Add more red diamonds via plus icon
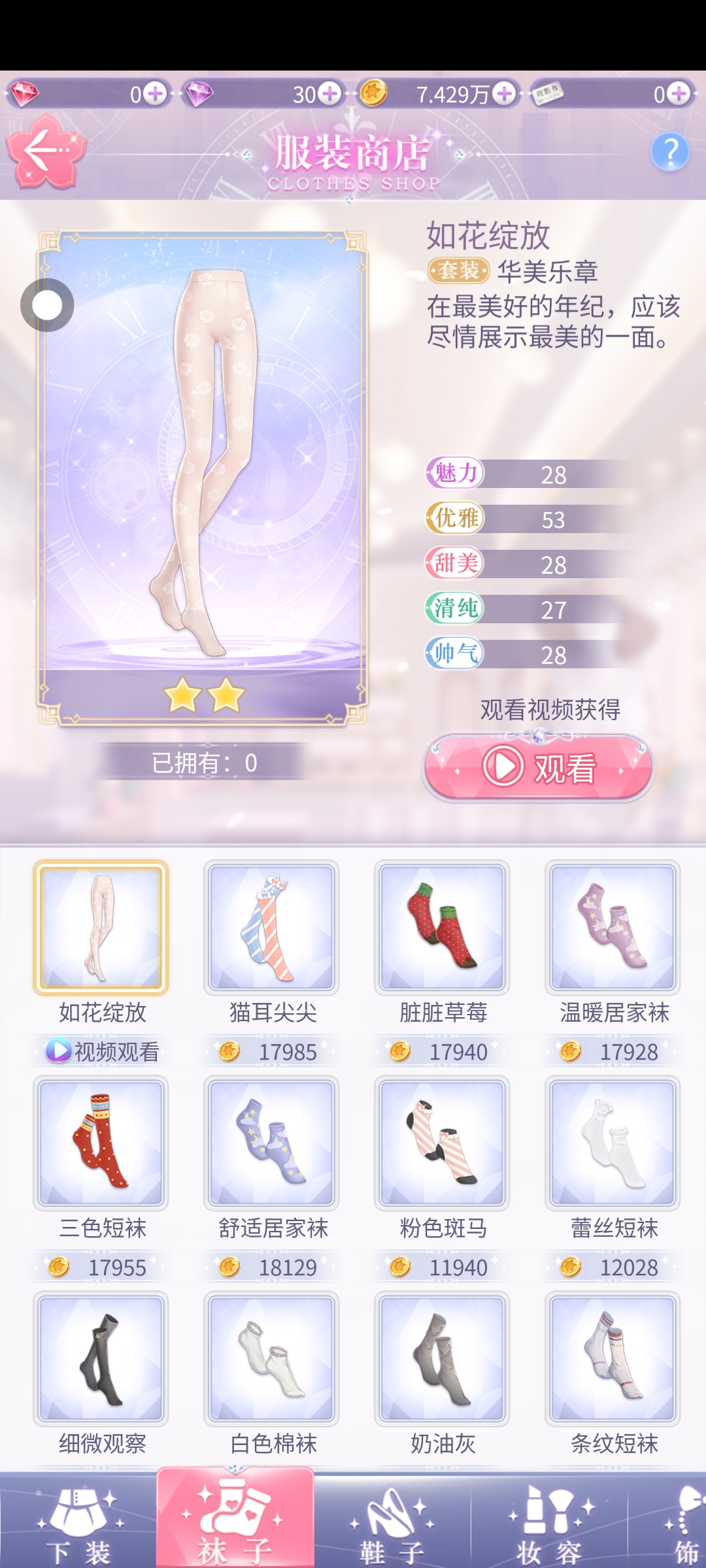The height and width of the screenshot is (1568, 706). tap(156, 94)
